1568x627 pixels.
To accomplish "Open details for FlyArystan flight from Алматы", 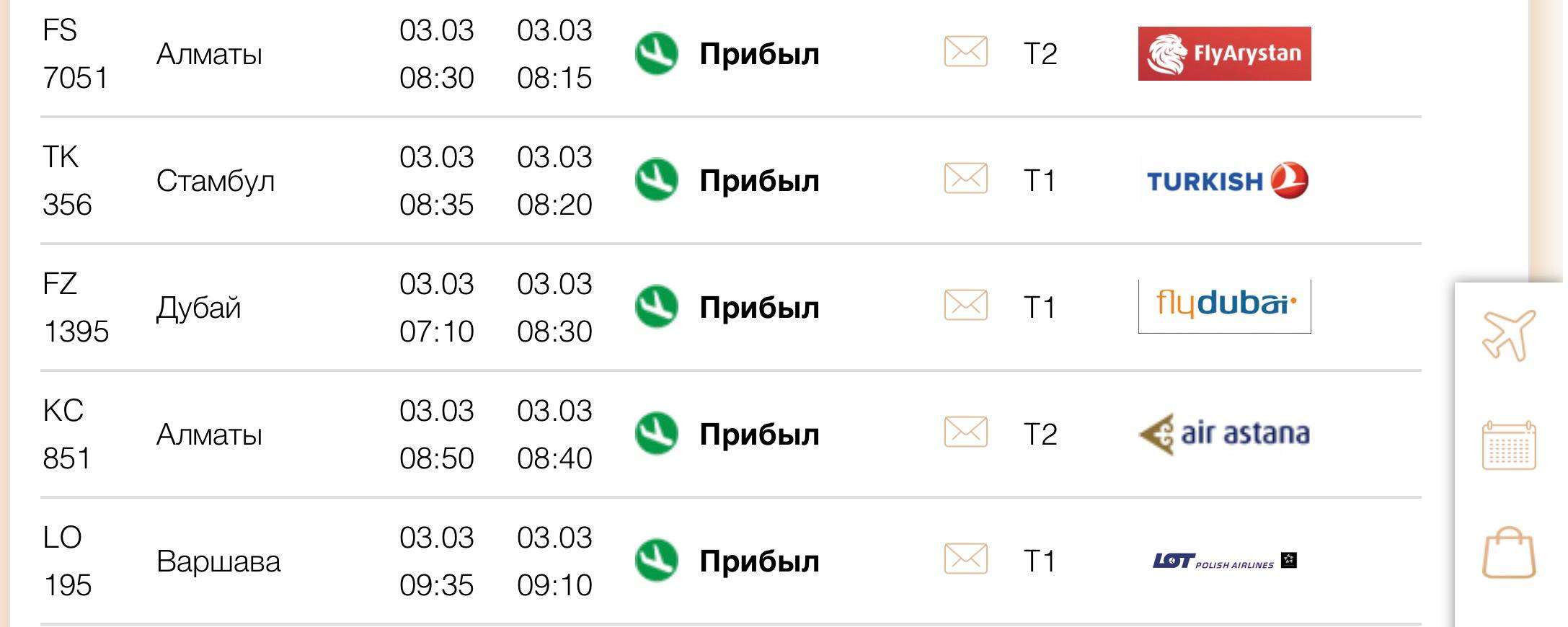I will click(x=209, y=55).
